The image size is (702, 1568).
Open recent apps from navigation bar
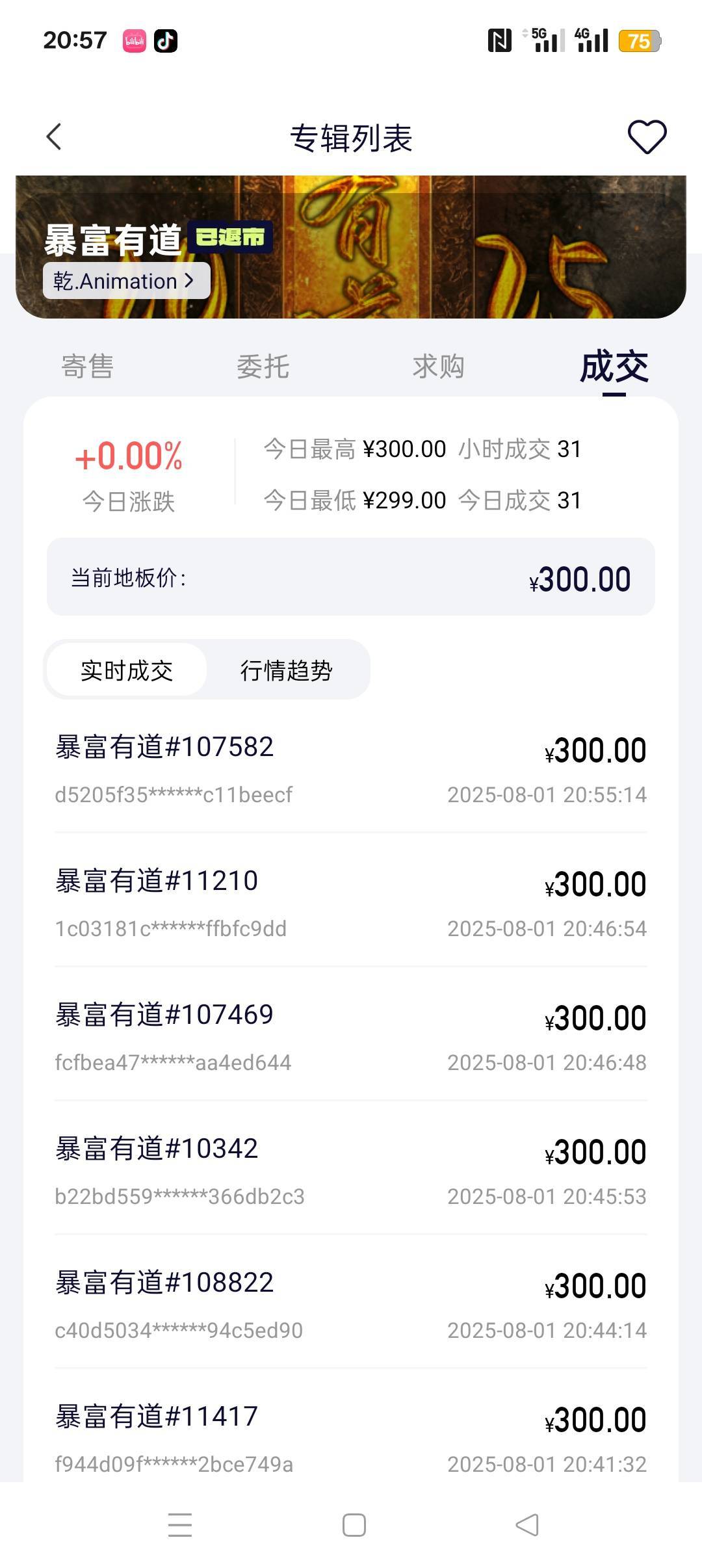[180, 1525]
